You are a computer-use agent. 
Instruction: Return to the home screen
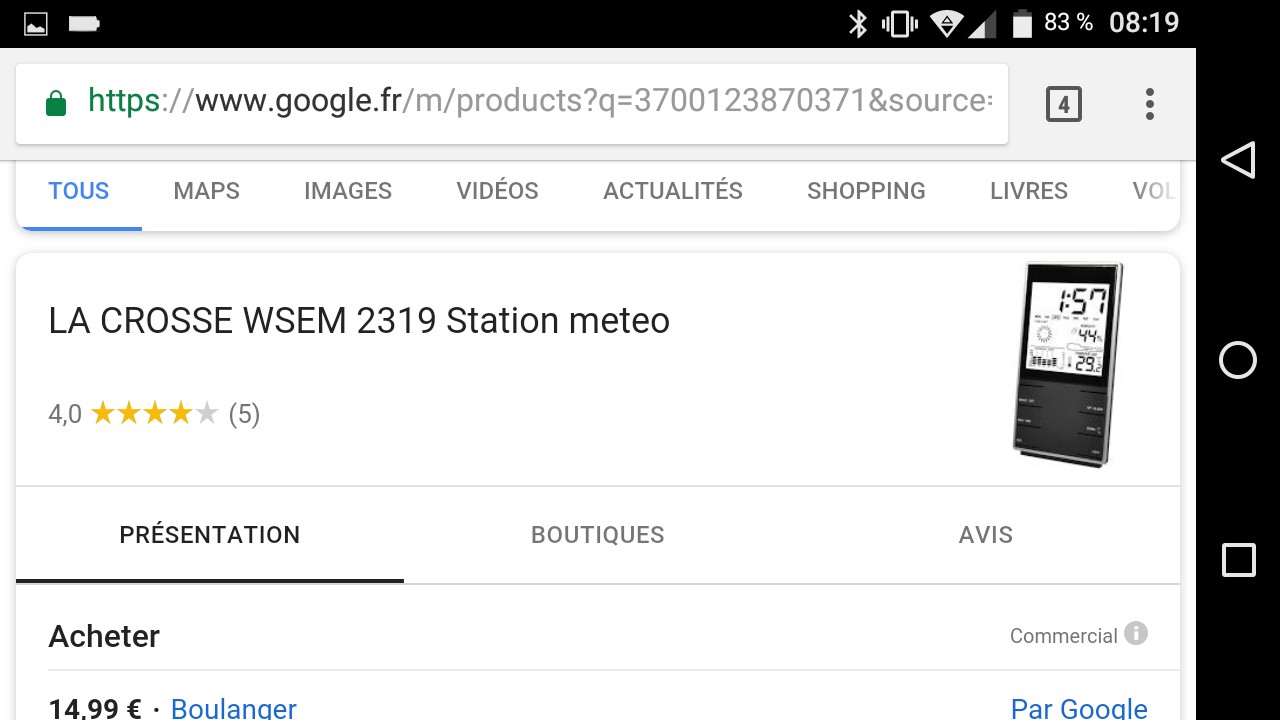tap(1238, 360)
